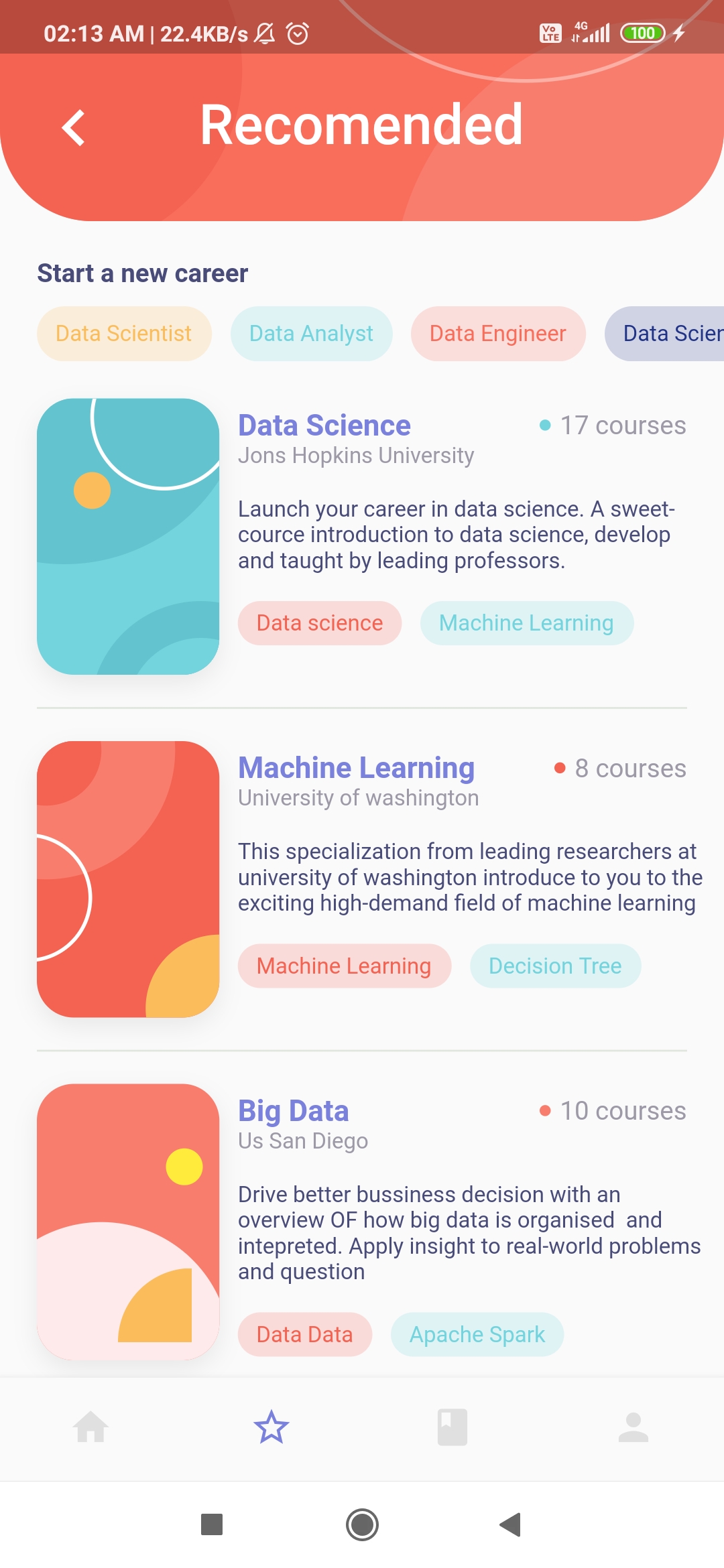Switch to the home tab
The width and height of the screenshot is (724, 1568).
pos(90,1427)
